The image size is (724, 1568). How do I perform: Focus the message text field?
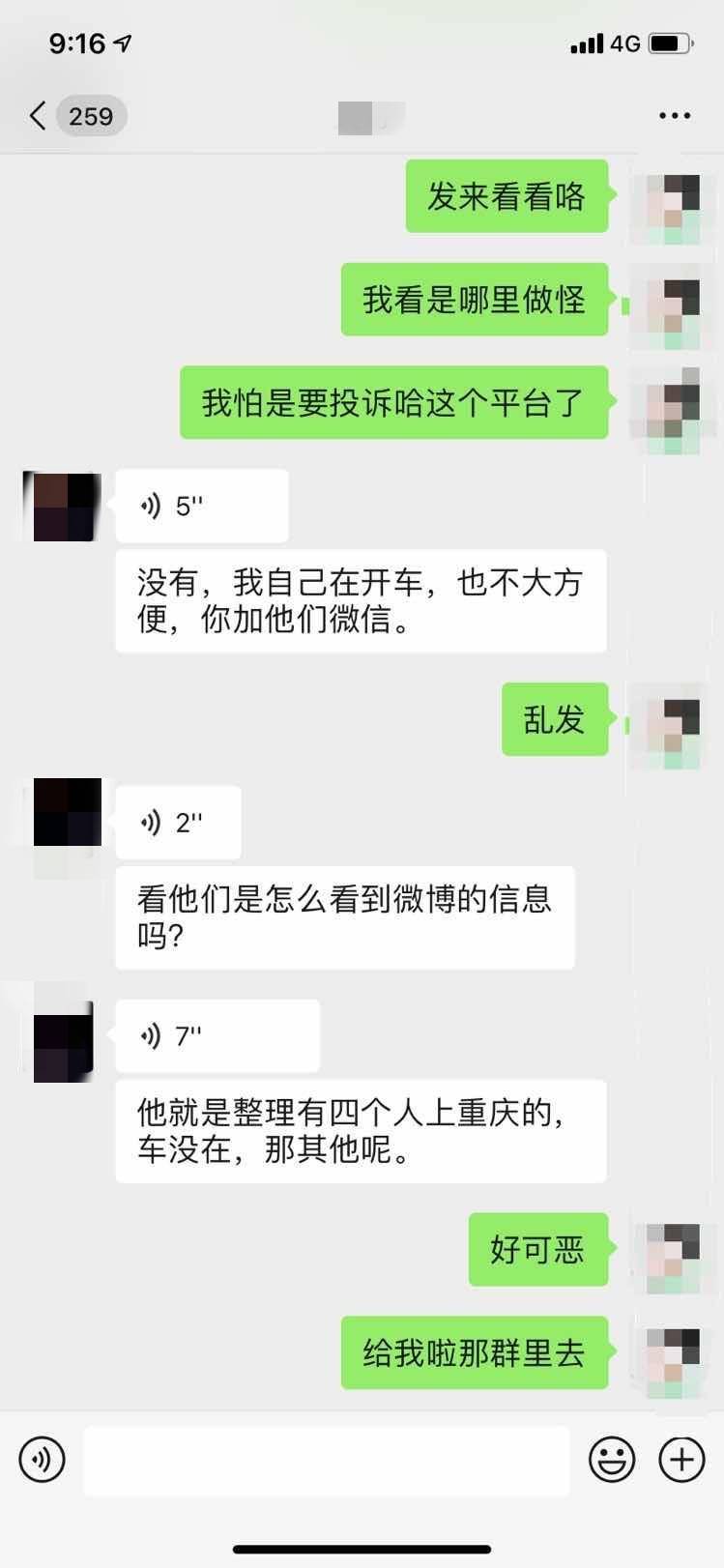[326, 1460]
